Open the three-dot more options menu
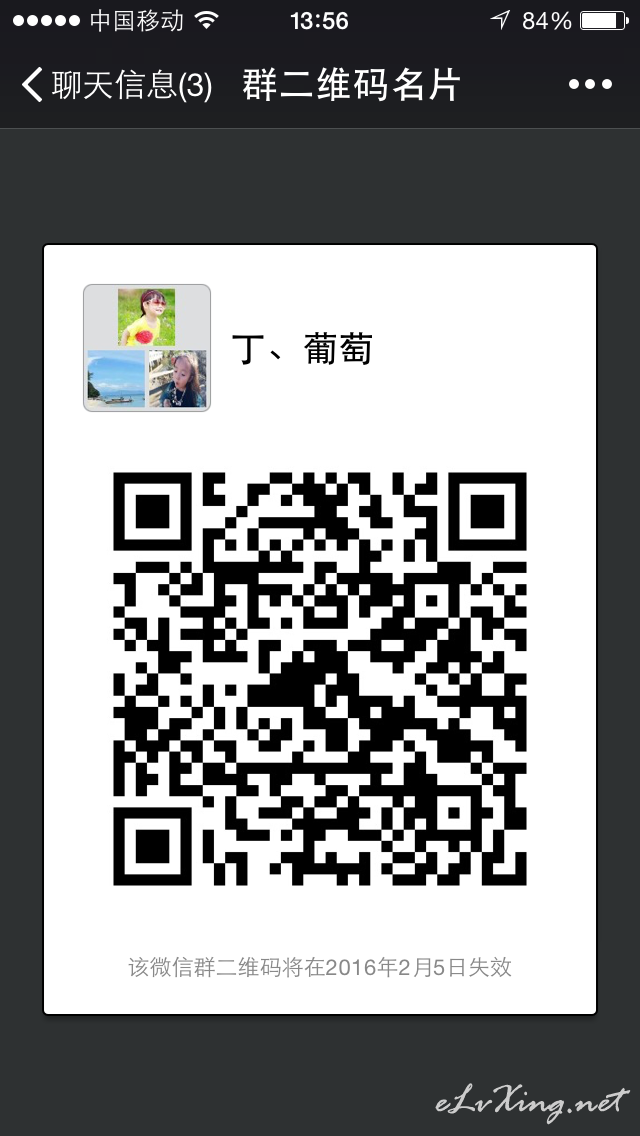The image size is (640, 1136). [x=590, y=85]
